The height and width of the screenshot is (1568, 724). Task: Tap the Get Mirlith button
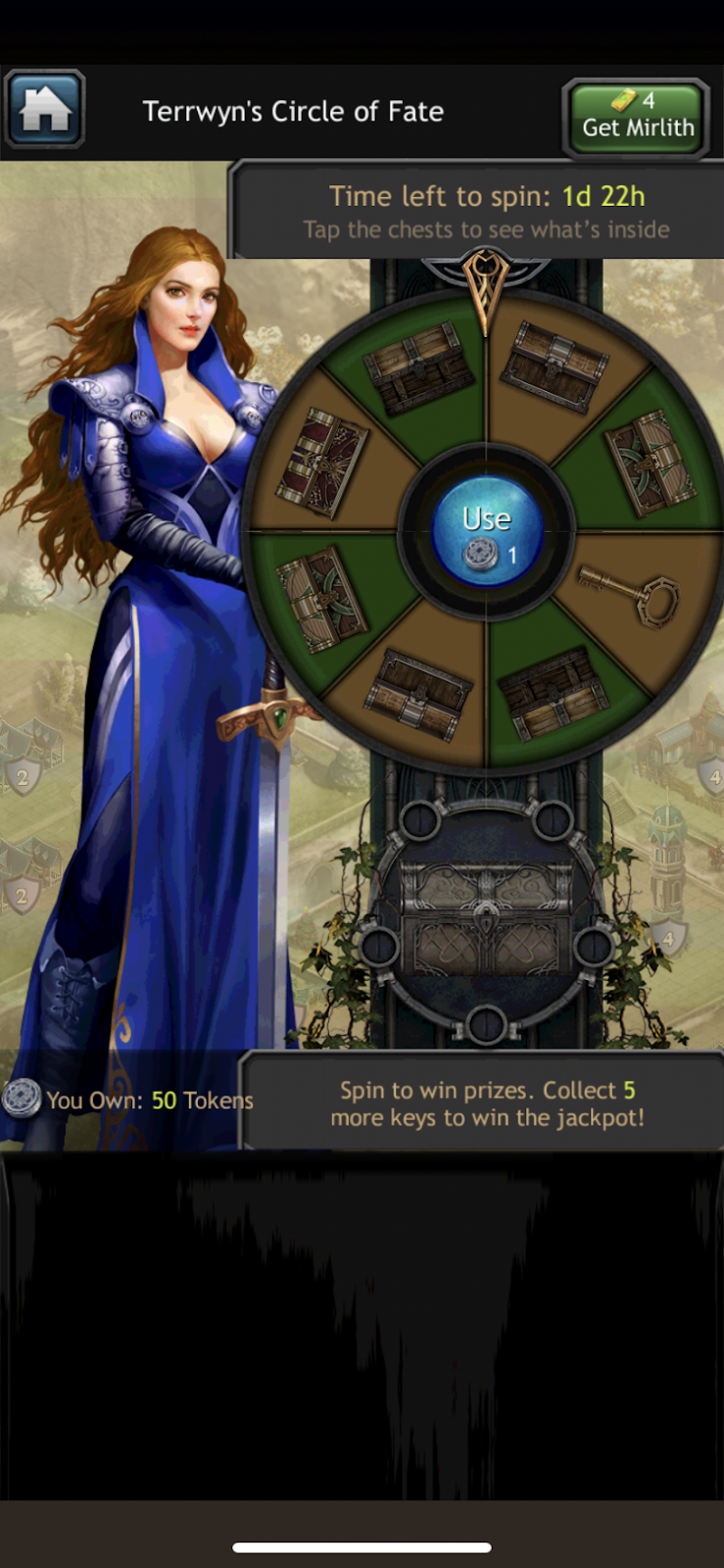[x=637, y=118]
